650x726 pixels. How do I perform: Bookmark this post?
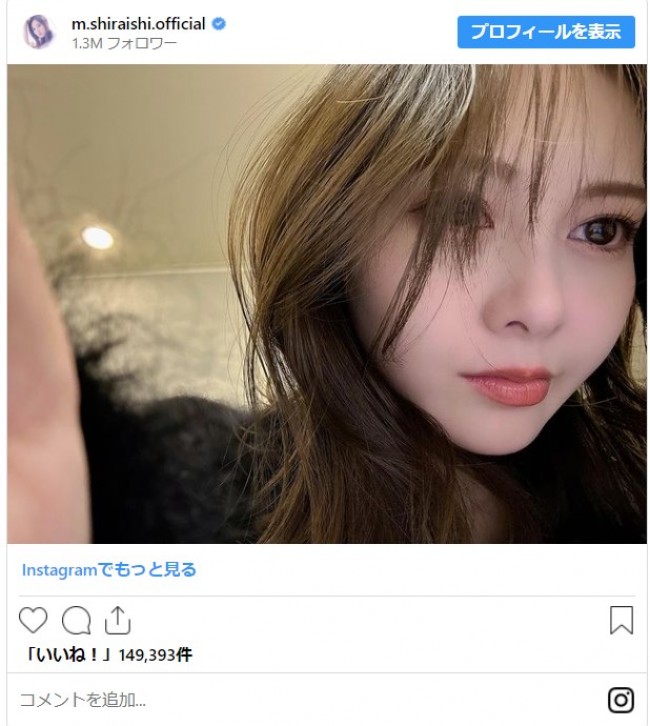[621, 620]
